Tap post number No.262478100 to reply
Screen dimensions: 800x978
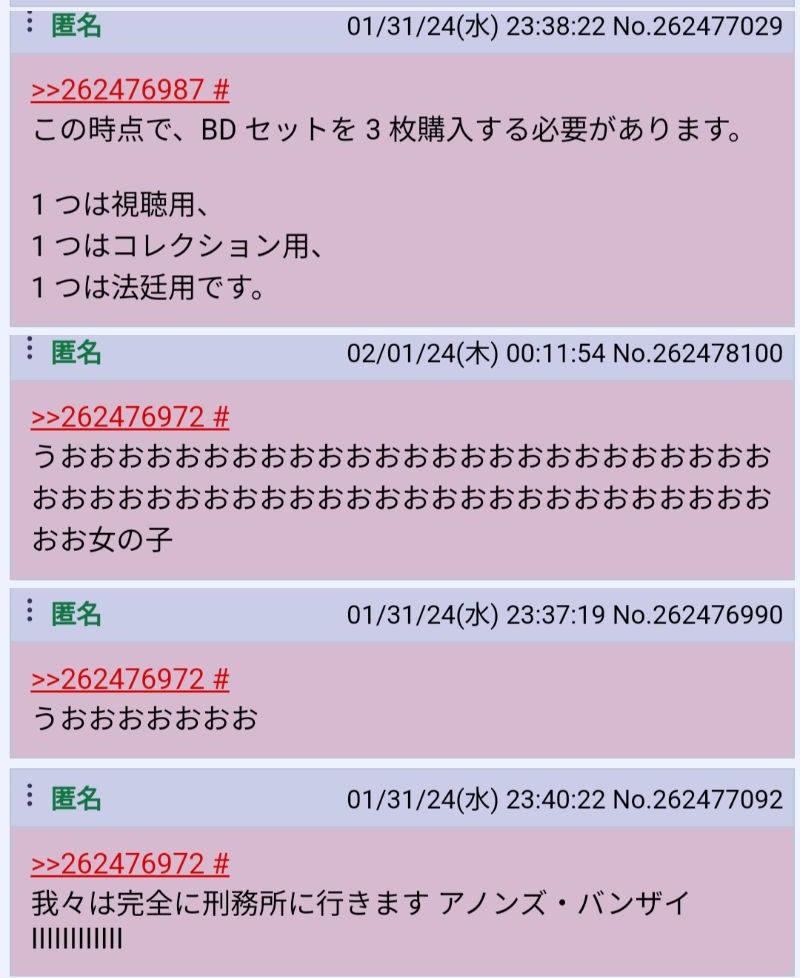click(697, 353)
